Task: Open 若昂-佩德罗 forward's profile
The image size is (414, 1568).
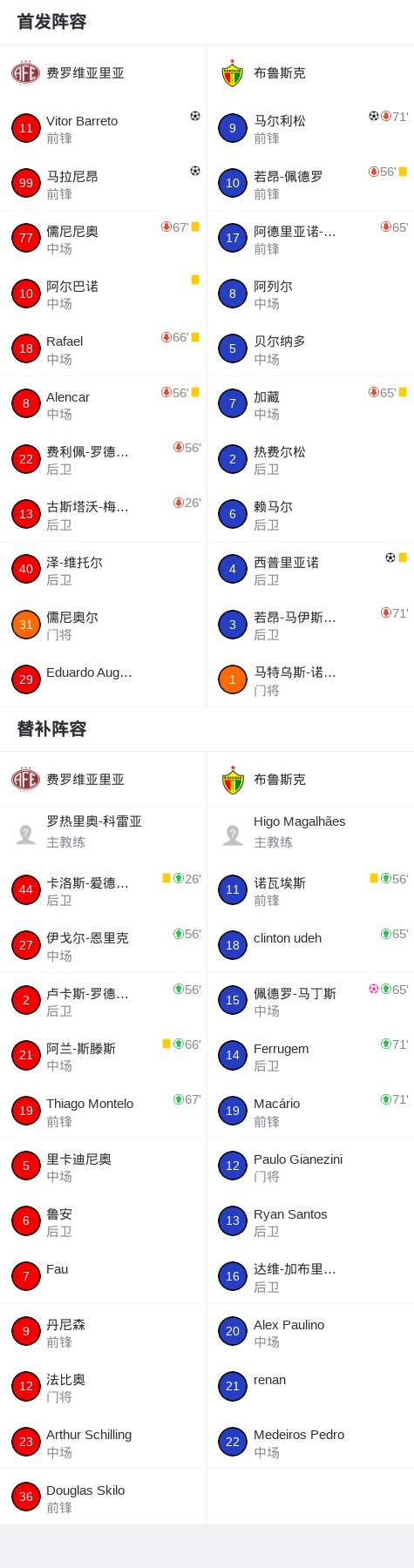Action: coord(310,184)
